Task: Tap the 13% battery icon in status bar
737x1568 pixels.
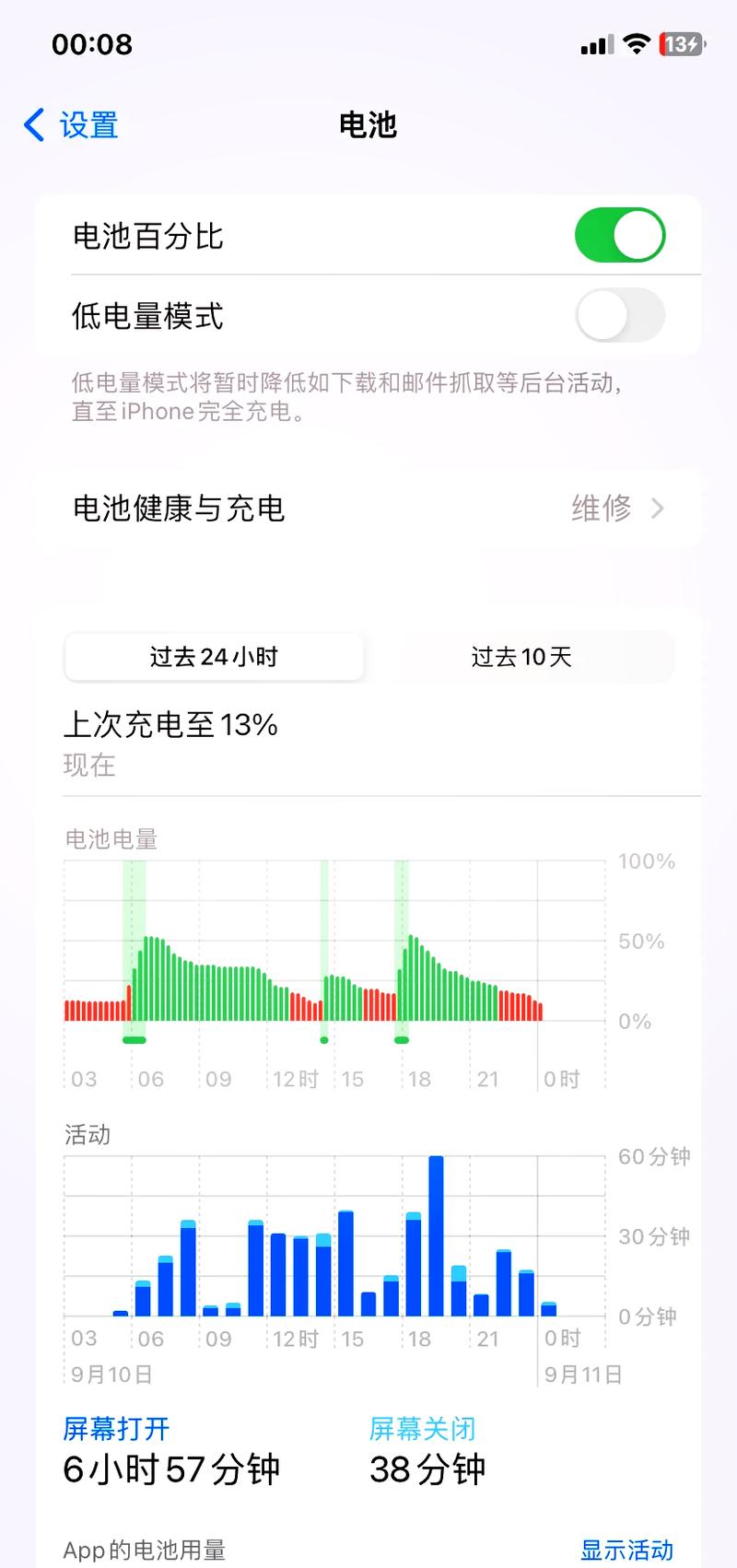Action: click(x=679, y=42)
